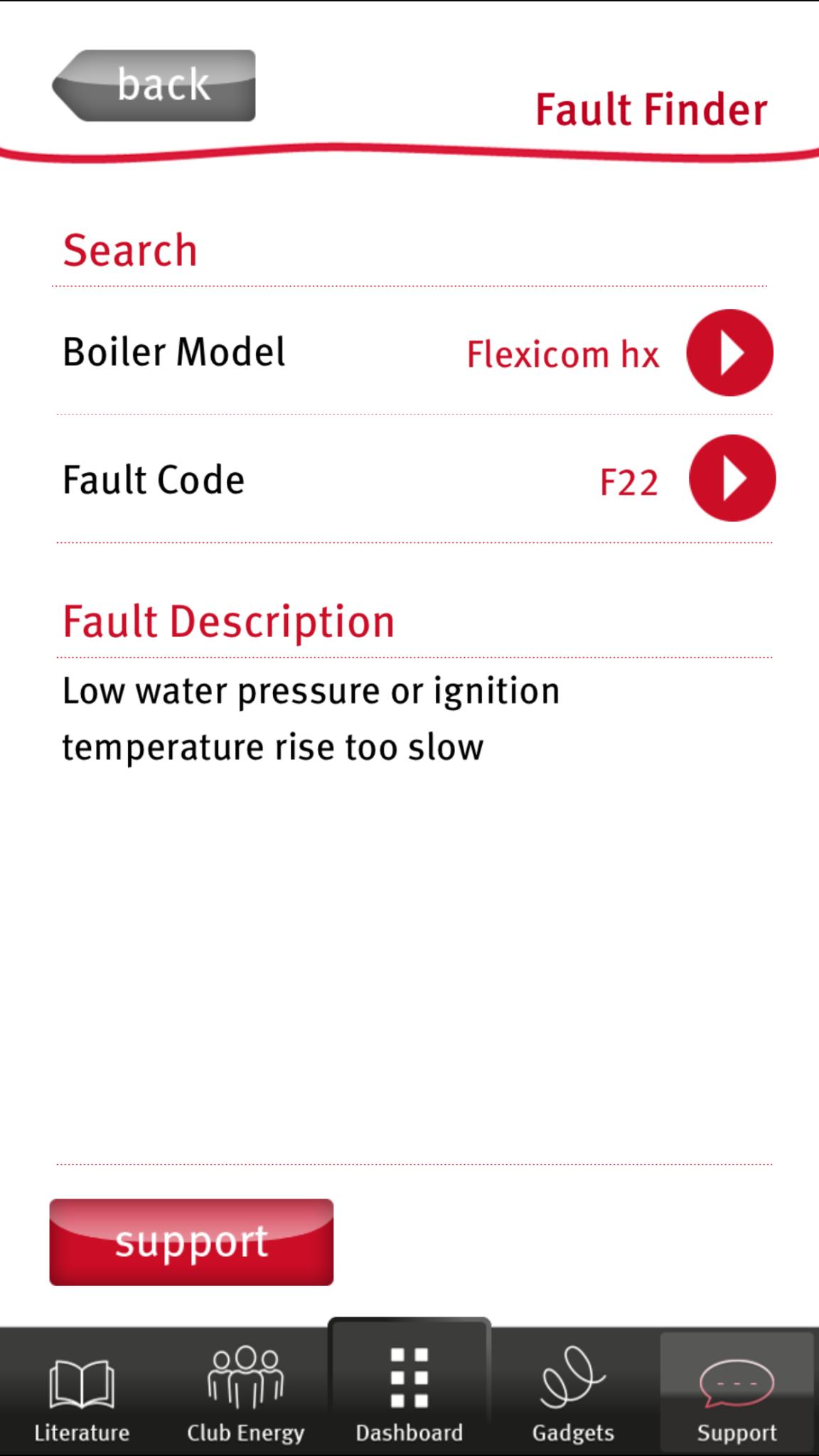The height and width of the screenshot is (1456, 819).
Task: Go back using the back button
Action: (x=154, y=85)
